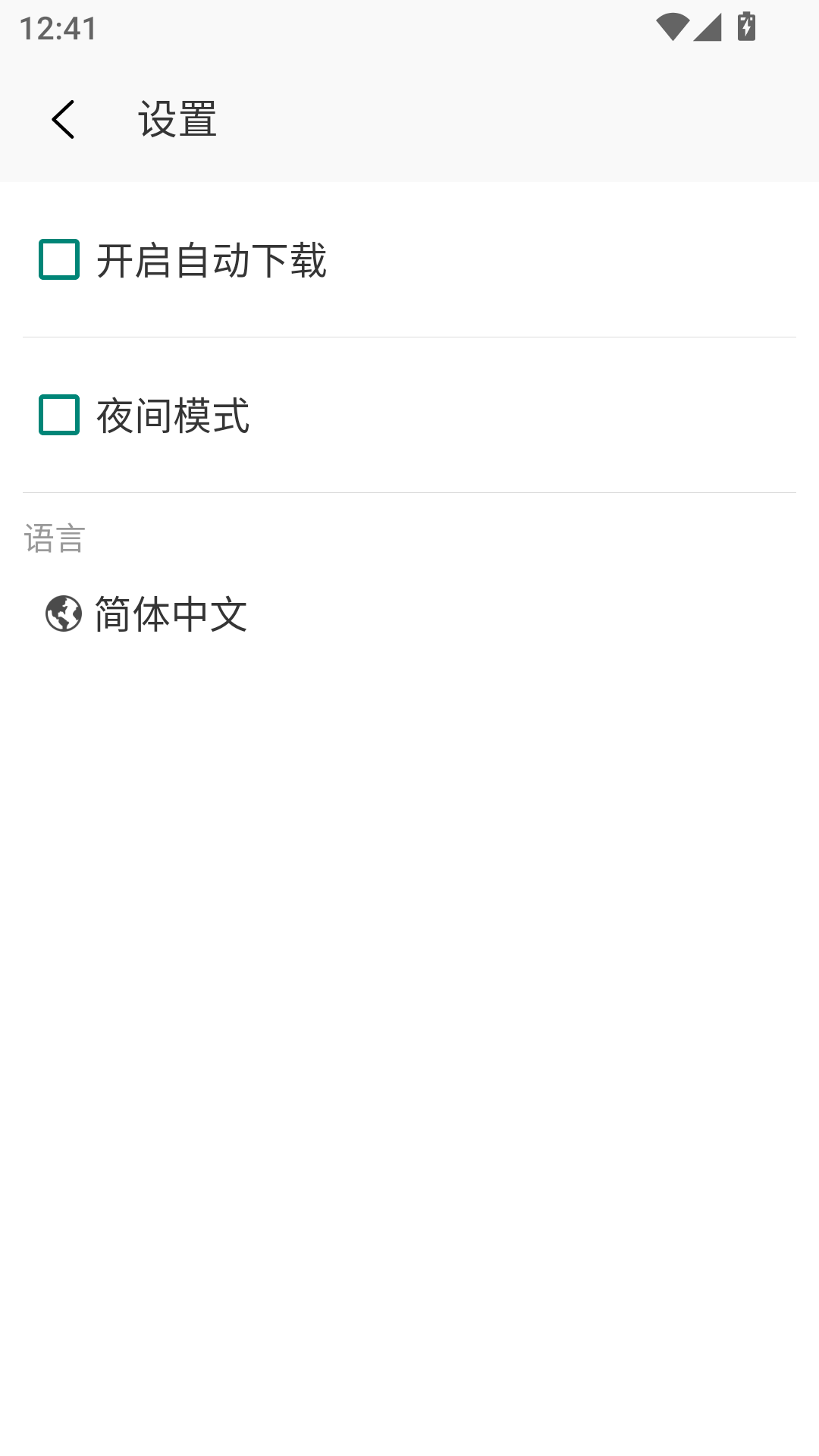The height and width of the screenshot is (1456, 819).
Task: Click the 设置 title text
Action: tap(176, 118)
